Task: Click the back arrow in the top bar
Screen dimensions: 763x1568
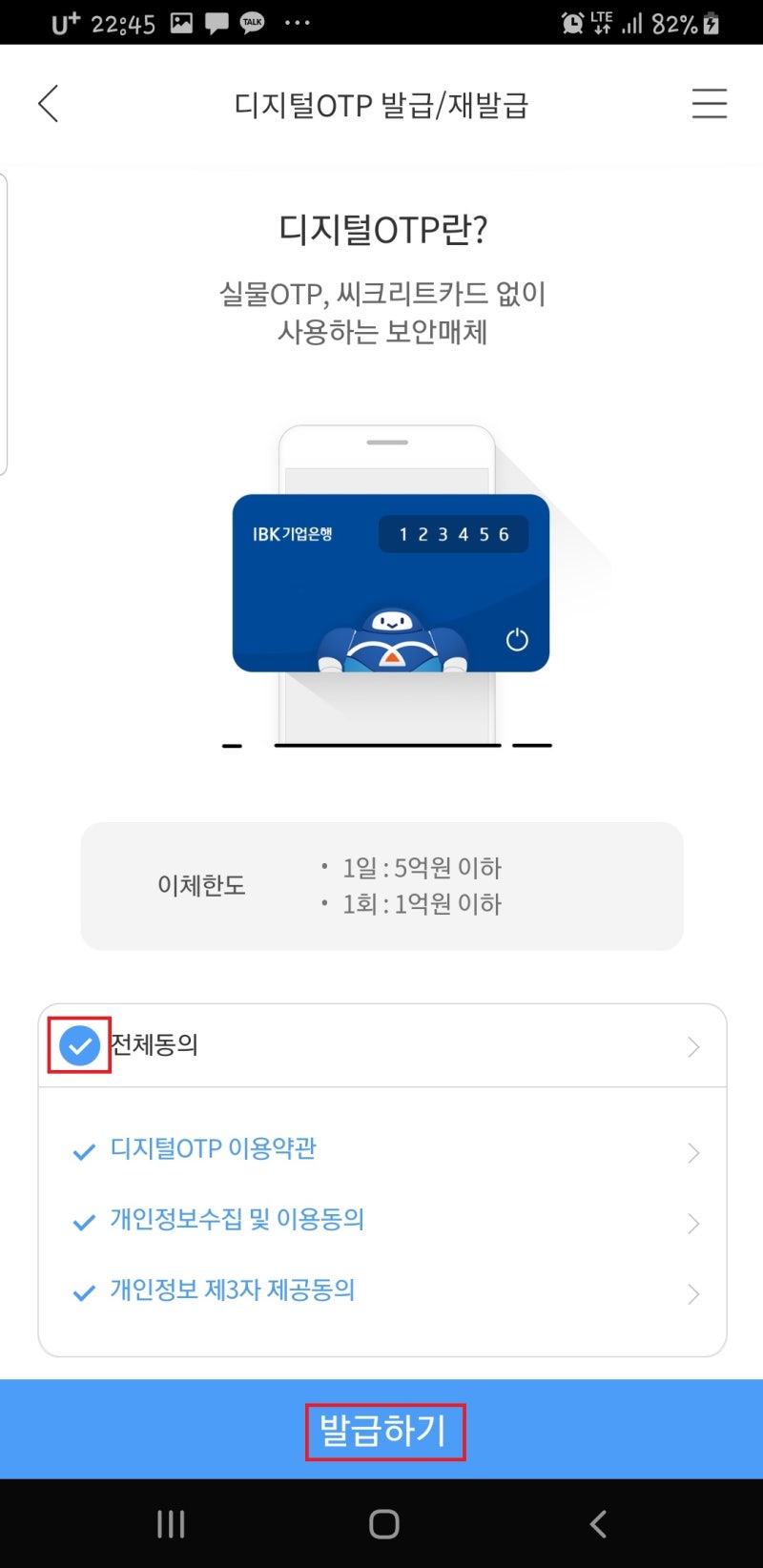Action: coord(48,103)
